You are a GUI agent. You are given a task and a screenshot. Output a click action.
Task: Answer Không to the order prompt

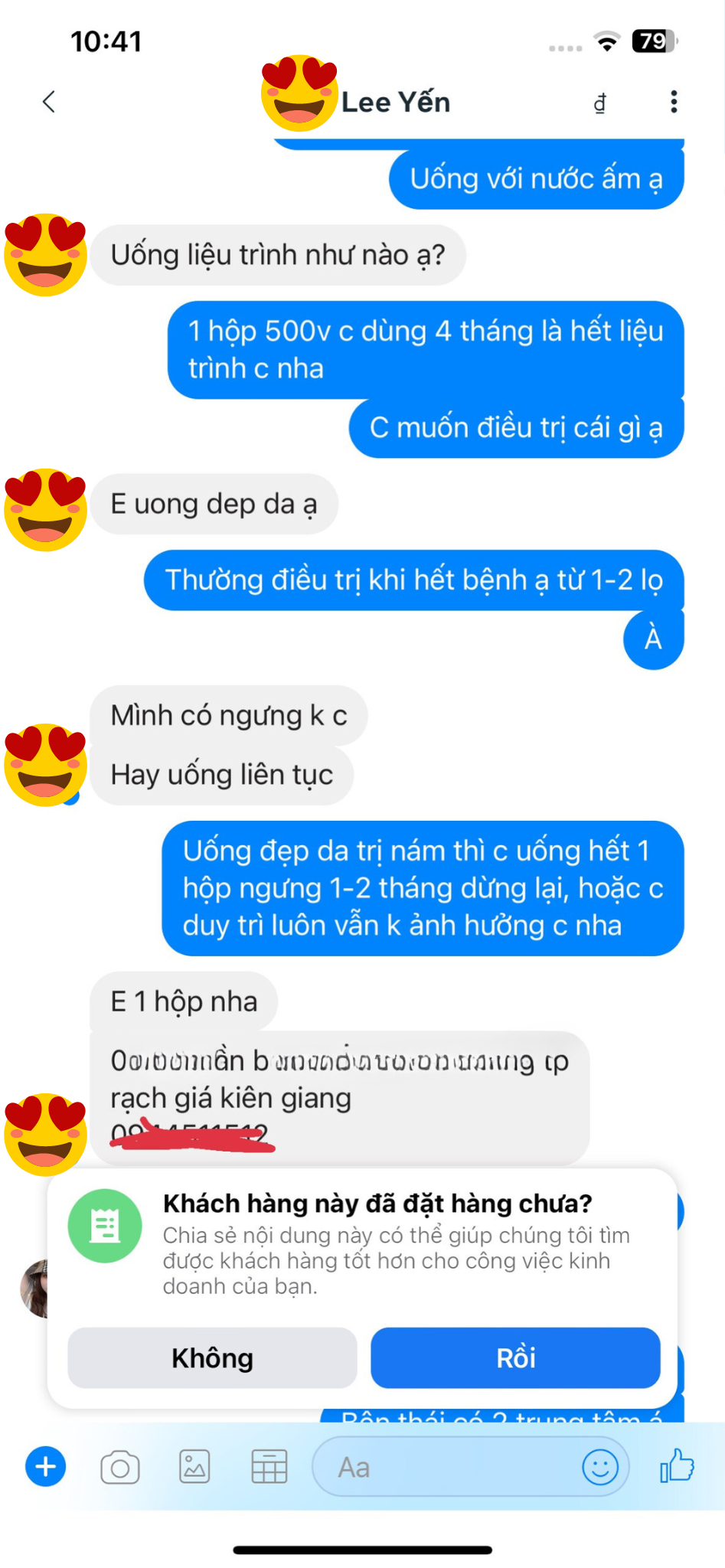(x=212, y=1357)
